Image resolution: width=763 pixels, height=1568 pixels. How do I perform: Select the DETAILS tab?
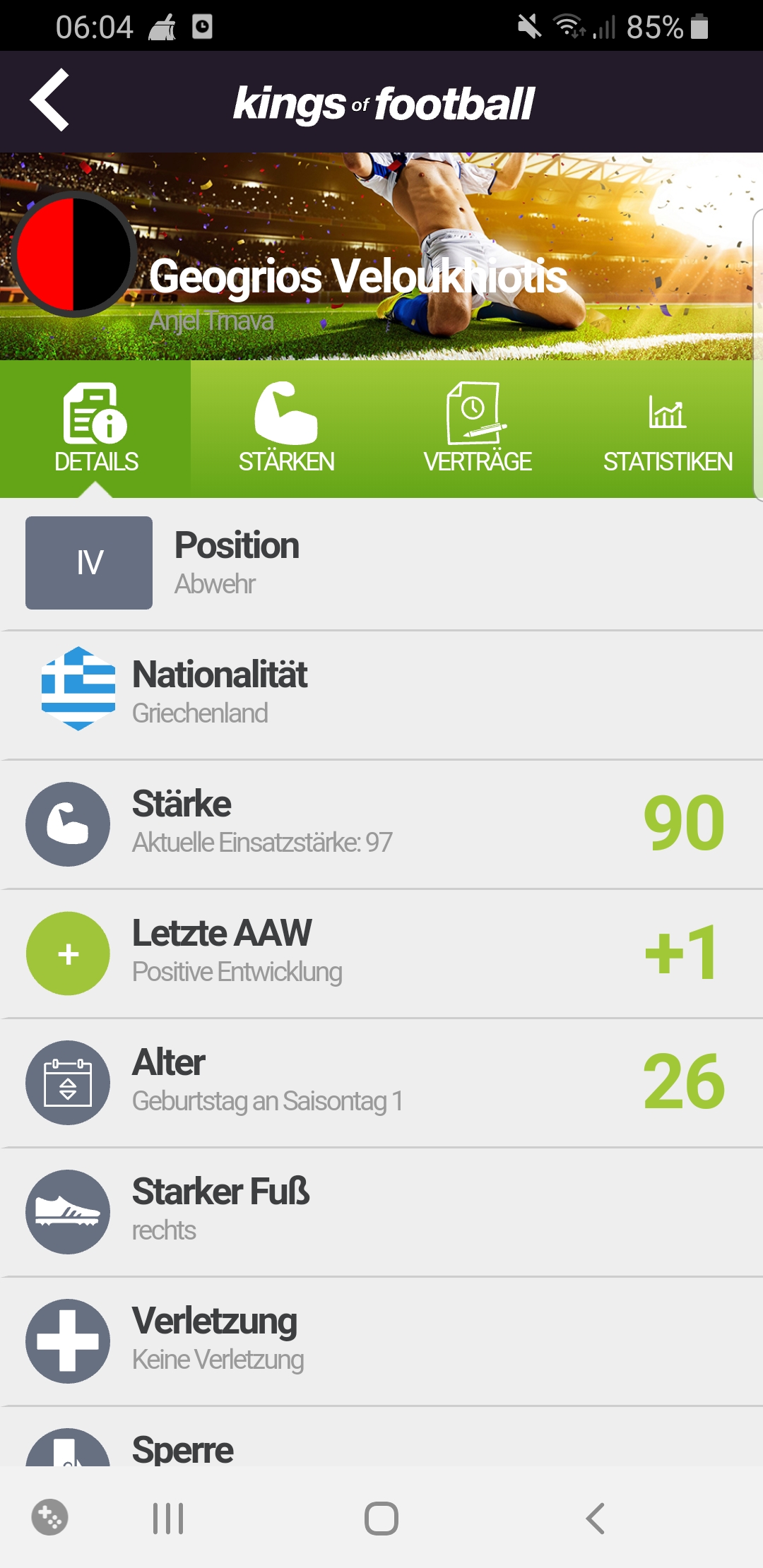(95, 429)
